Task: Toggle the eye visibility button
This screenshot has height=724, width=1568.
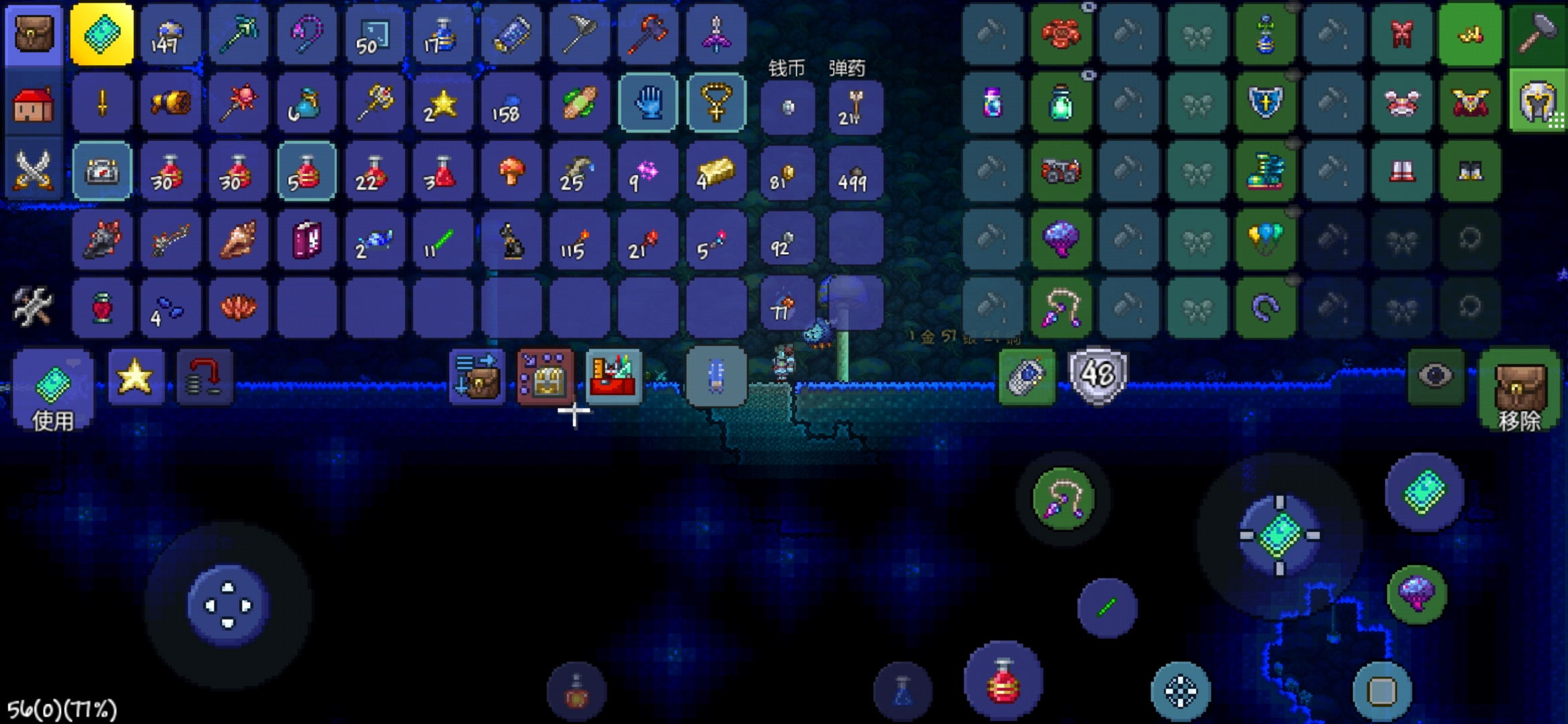Action: [1435, 377]
